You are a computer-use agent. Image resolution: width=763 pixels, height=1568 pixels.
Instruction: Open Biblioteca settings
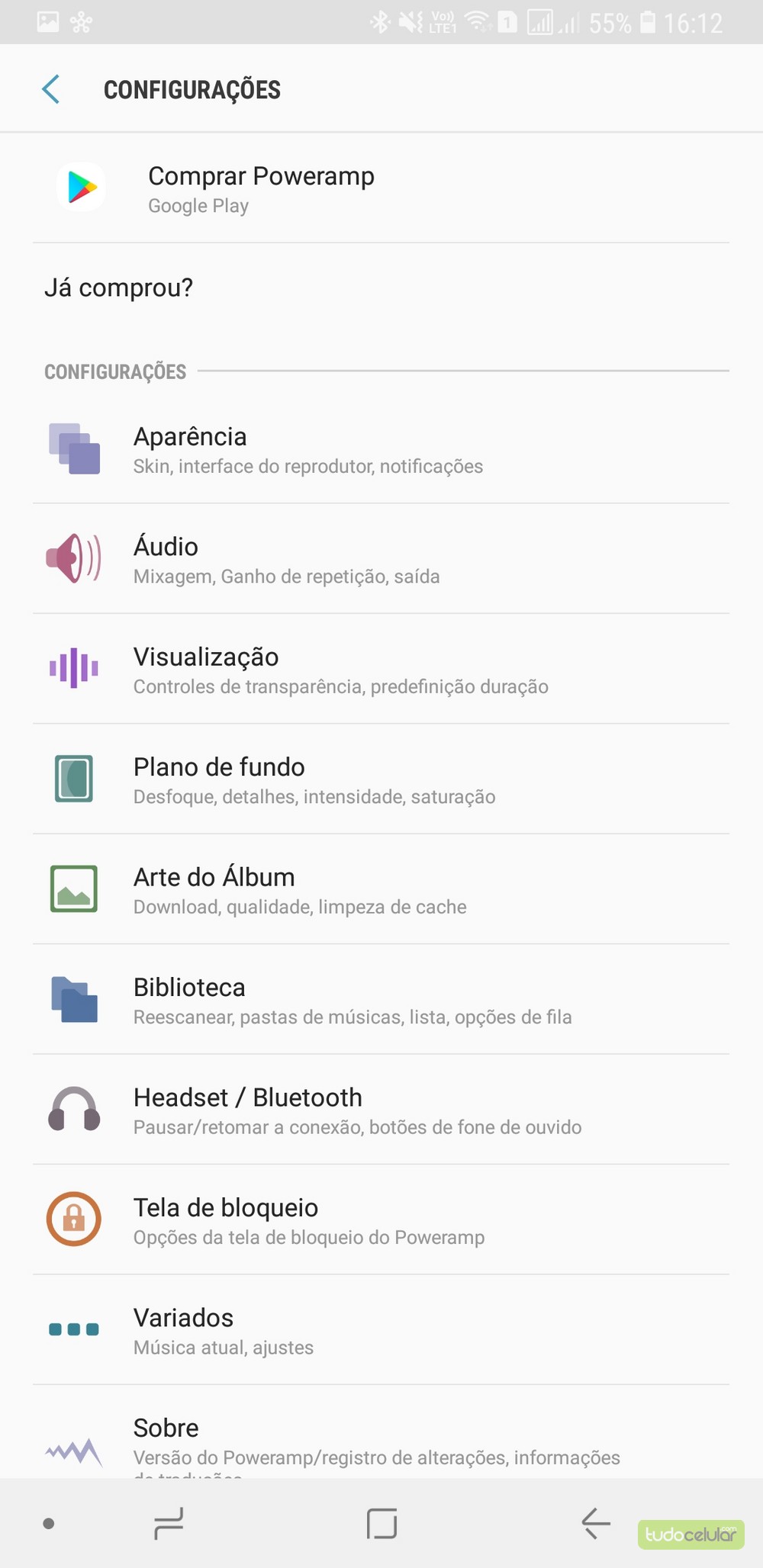pos(381,999)
